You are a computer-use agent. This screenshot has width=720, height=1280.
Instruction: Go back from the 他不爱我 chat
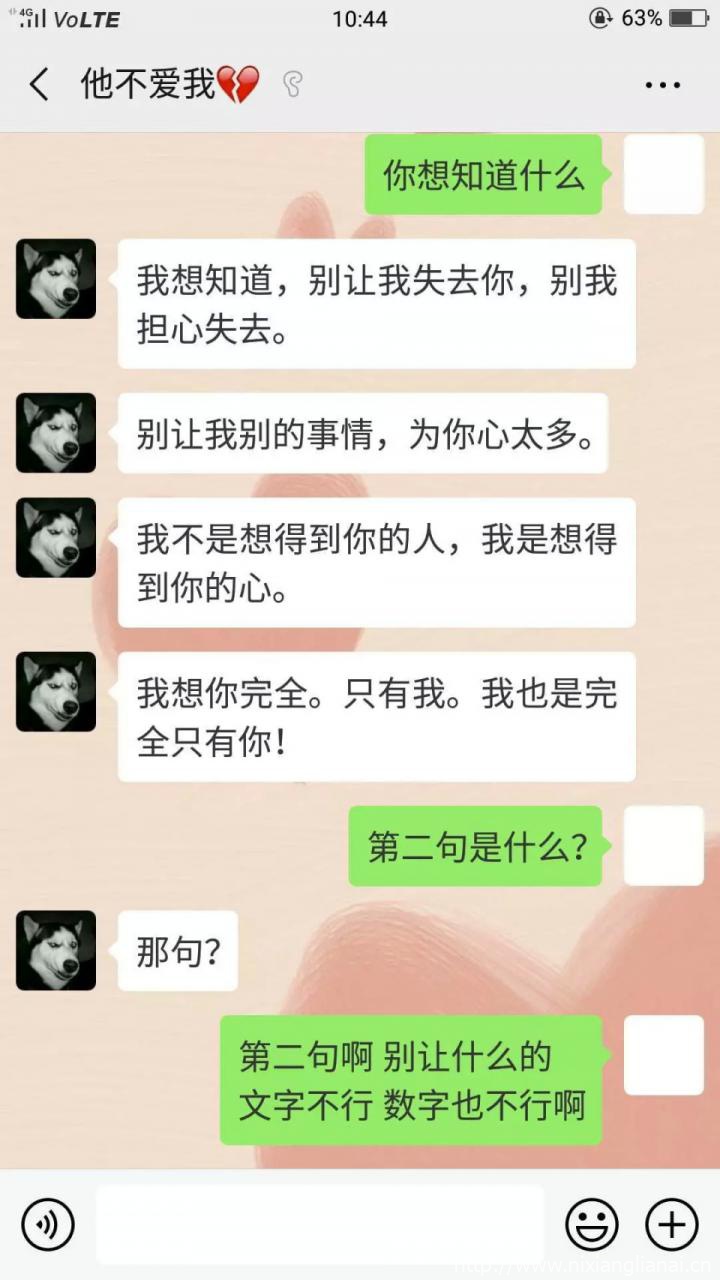tap(39, 85)
